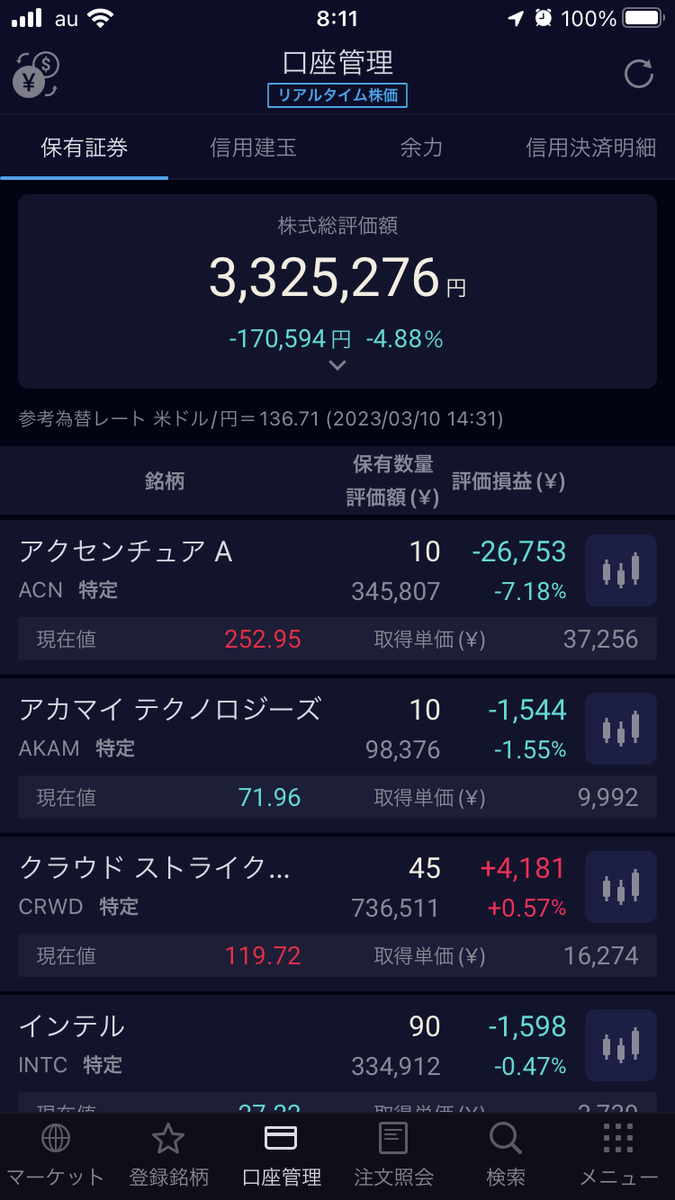Tap the chart icon for INTC

(x=620, y=1045)
